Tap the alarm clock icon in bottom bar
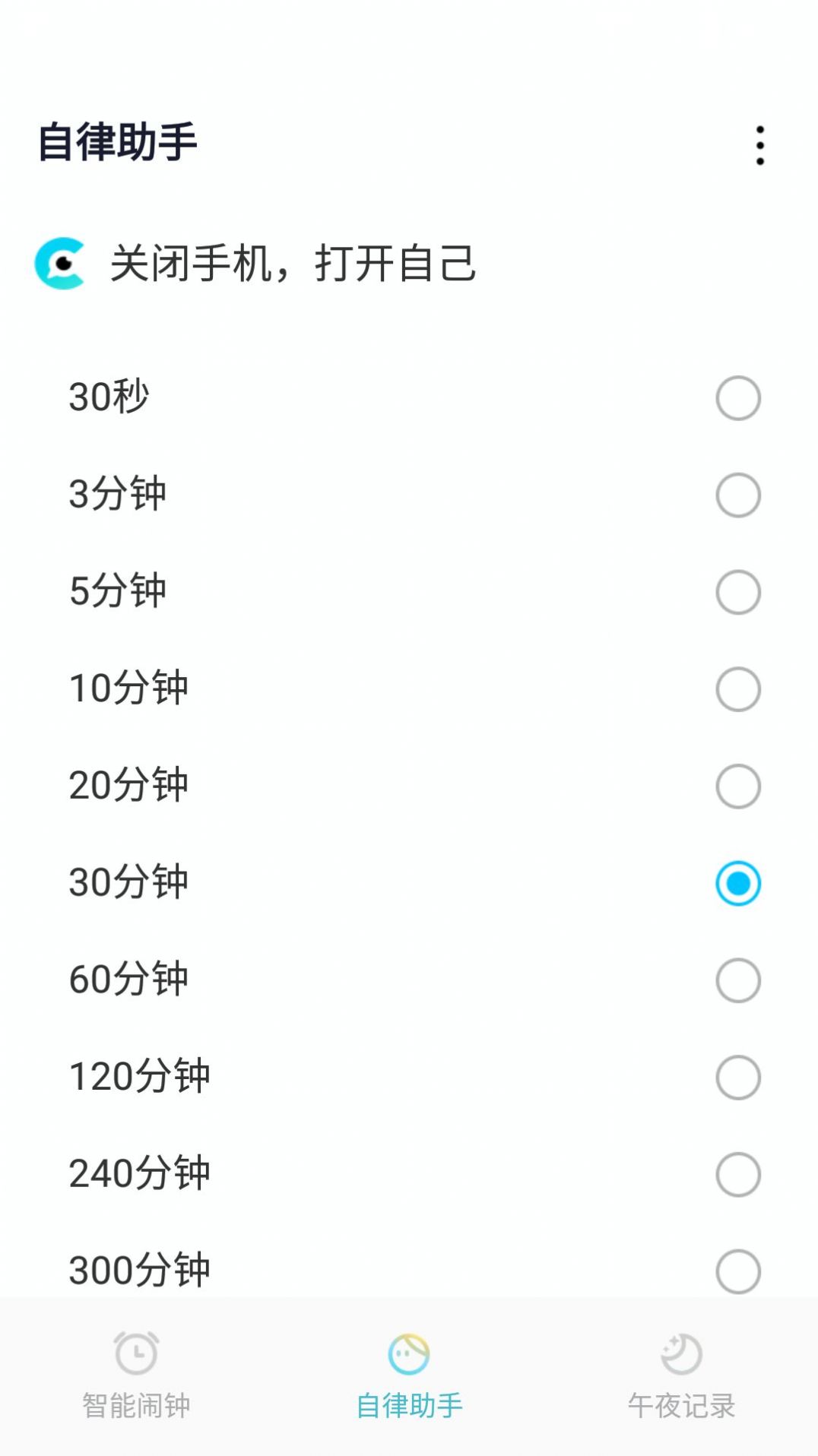 click(x=137, y=1356)
